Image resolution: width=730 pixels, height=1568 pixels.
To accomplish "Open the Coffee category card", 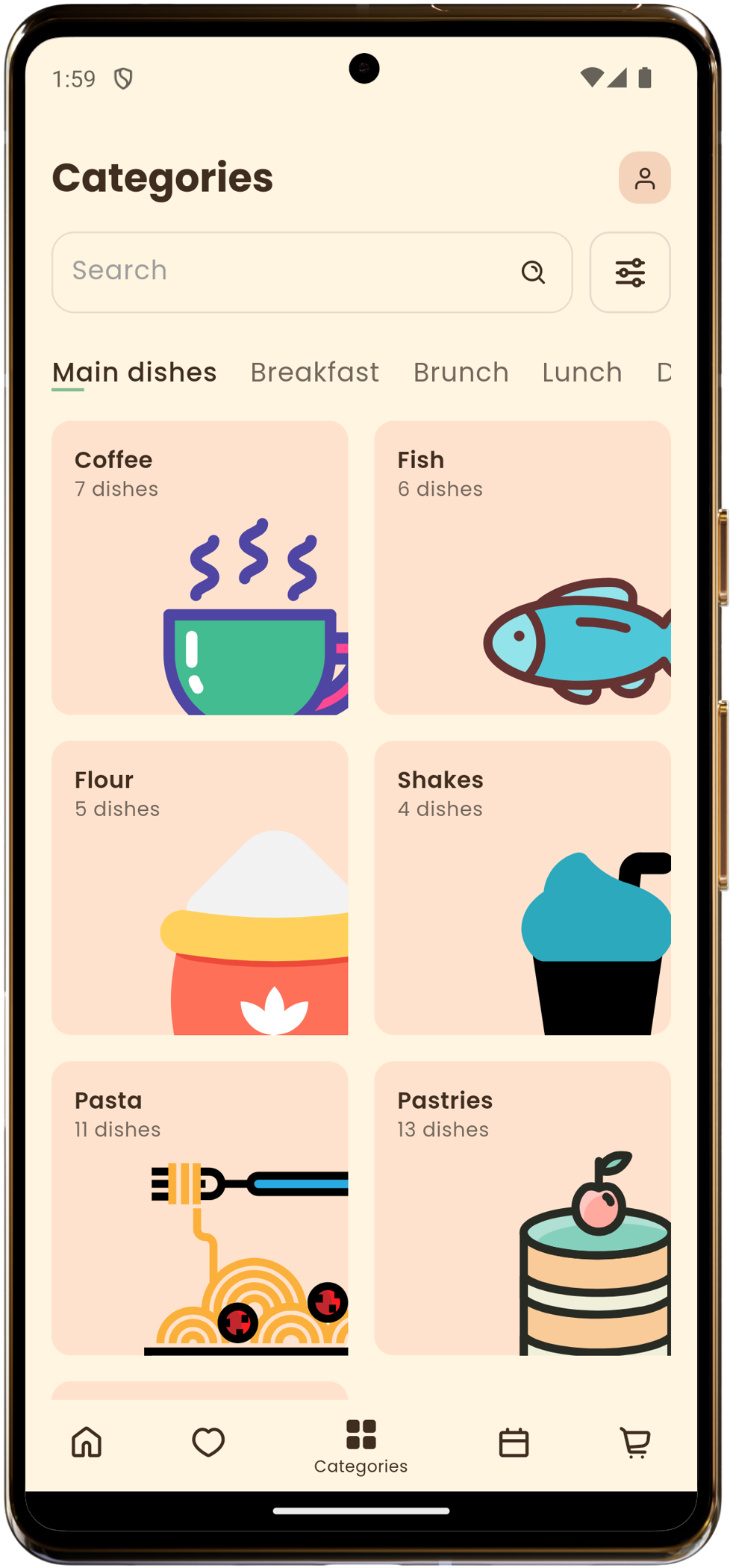I will pyautogui.click(x=199, y=567).
